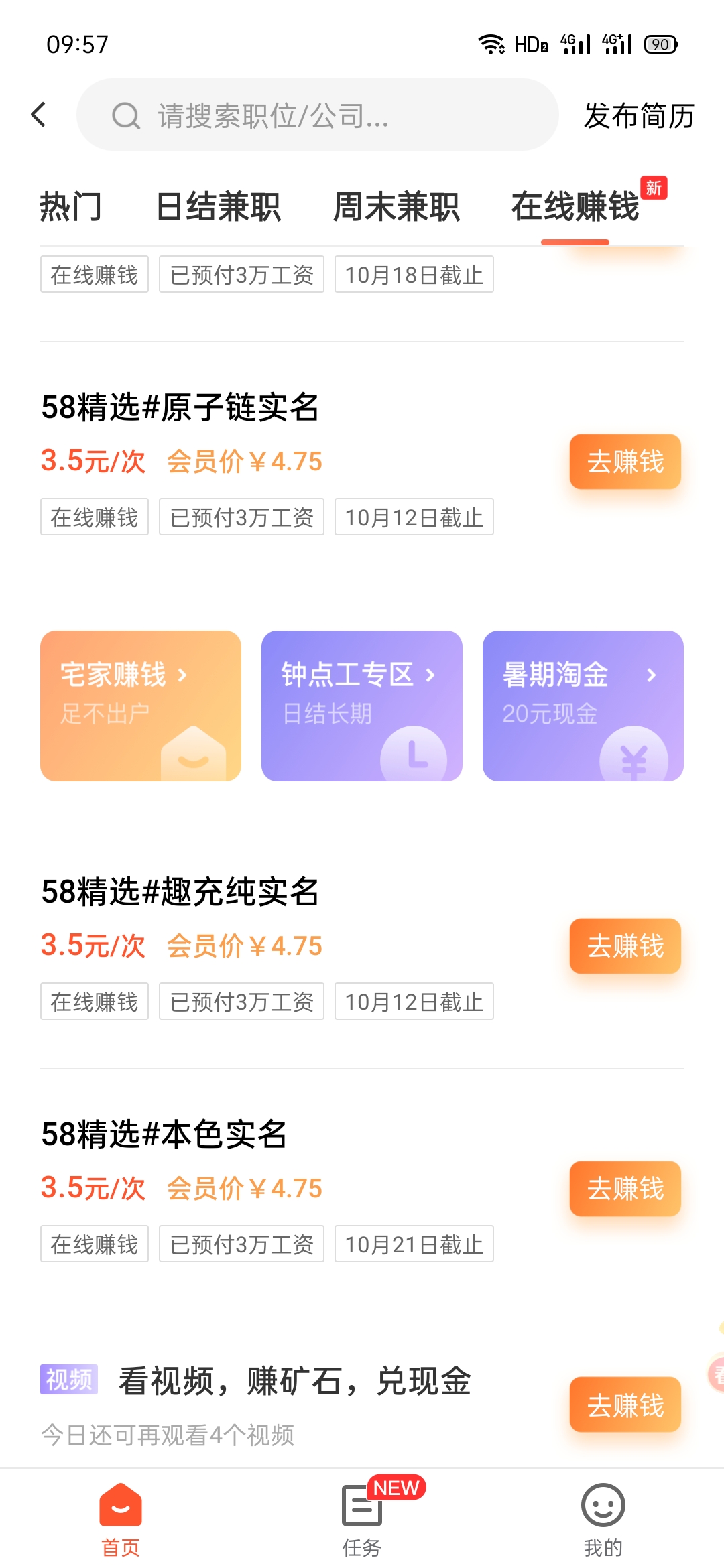This screenshot has height=1568, width=724.
Task: Tap 去赚钱 for 58精选#原子链实名
Action: click(625, 462)
